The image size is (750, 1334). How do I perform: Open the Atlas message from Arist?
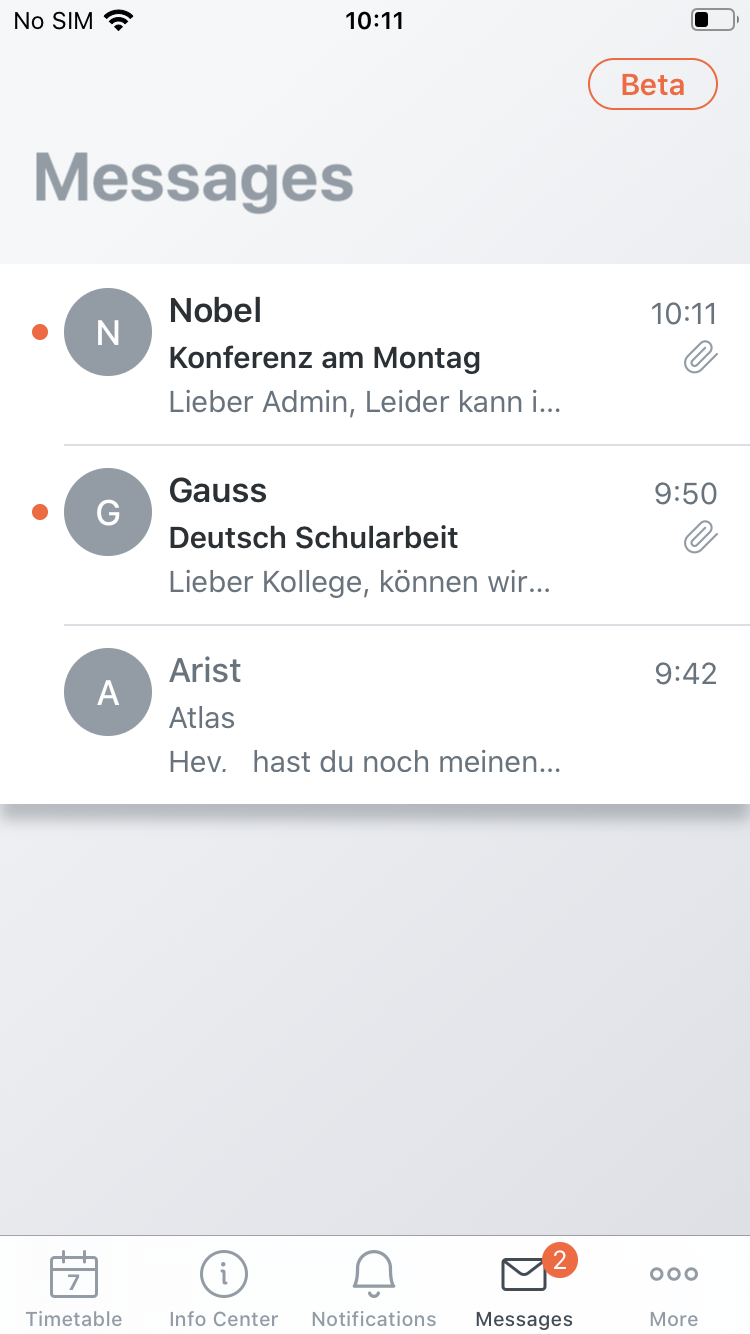(x=375, y=715)
